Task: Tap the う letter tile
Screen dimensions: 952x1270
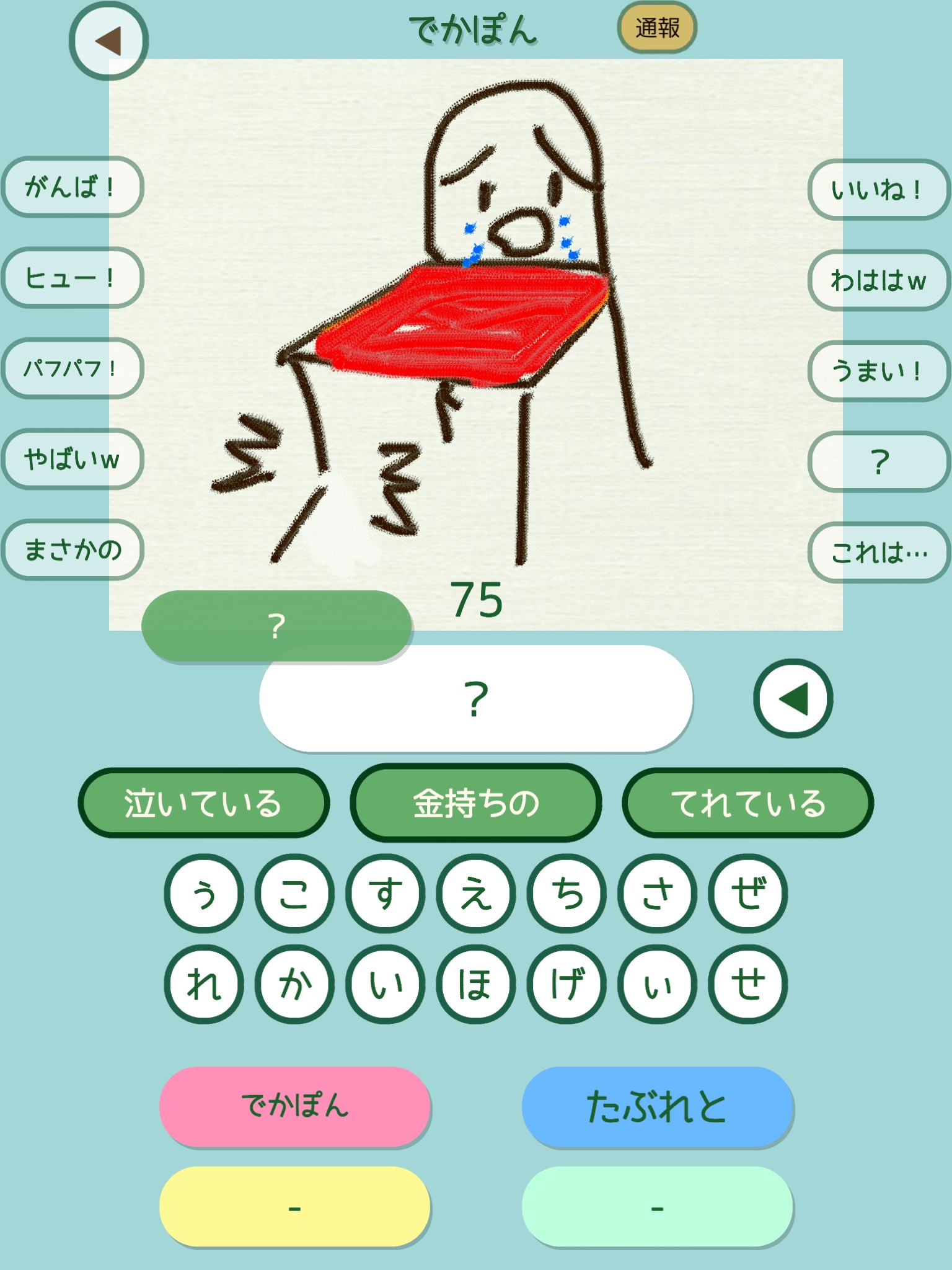Action: pos(204,894)
